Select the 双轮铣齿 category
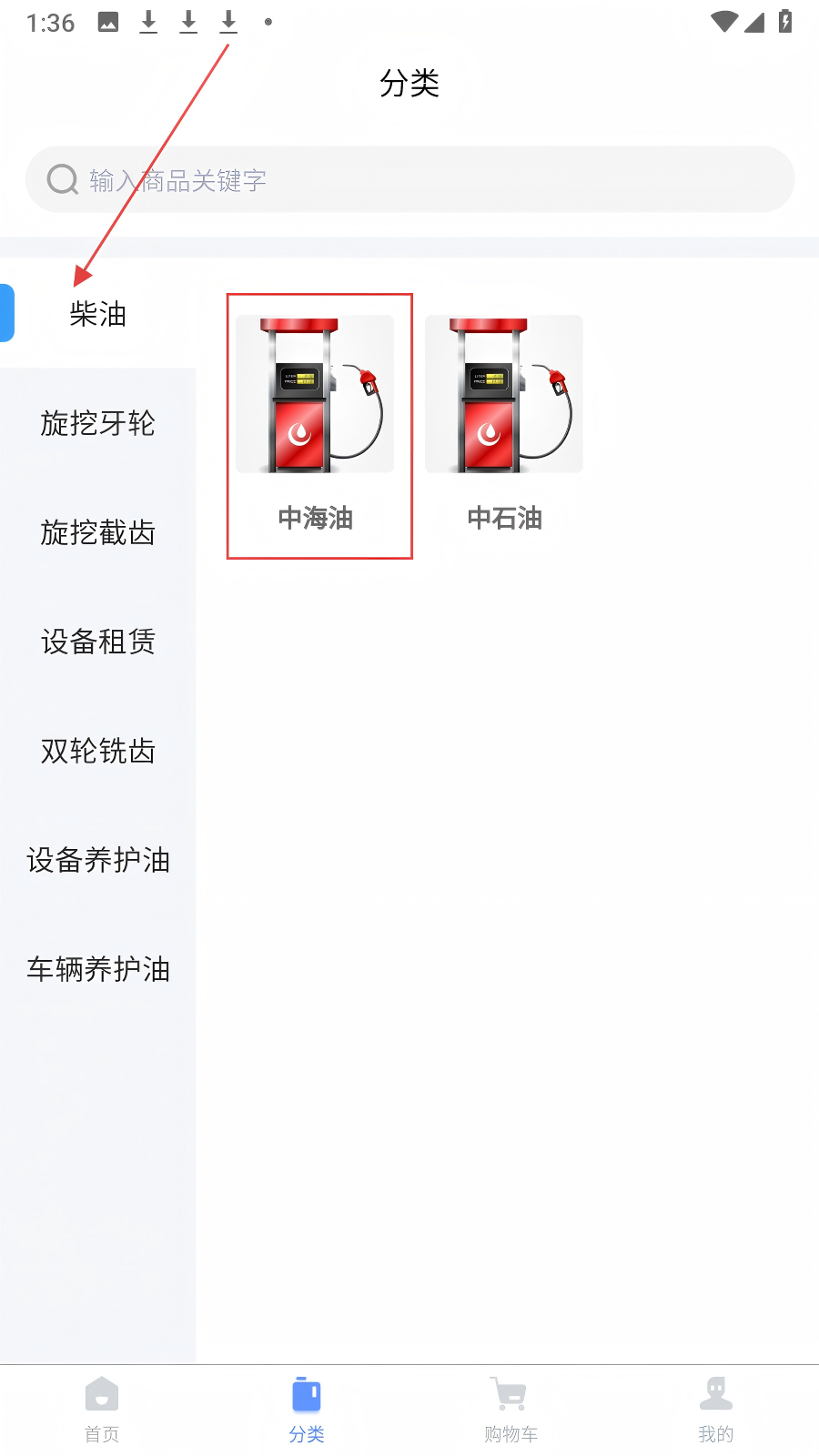 (x=98, y=751)
